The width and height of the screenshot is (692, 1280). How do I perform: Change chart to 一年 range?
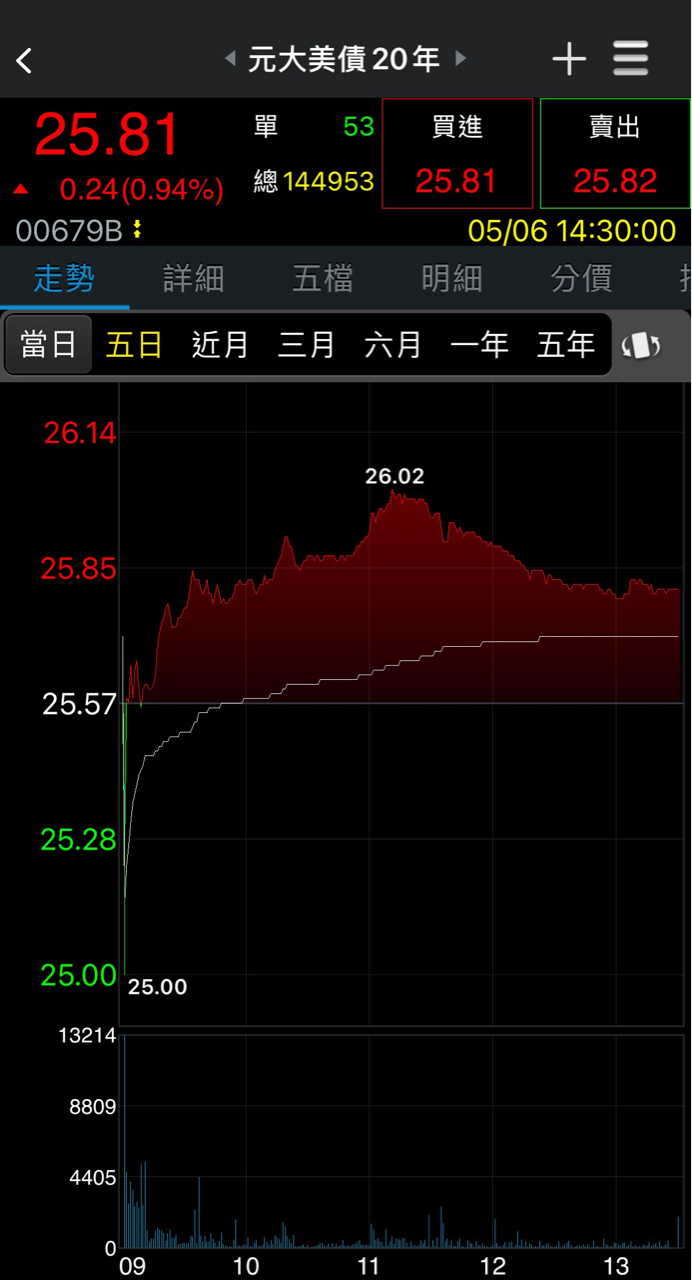pos(479,345)
